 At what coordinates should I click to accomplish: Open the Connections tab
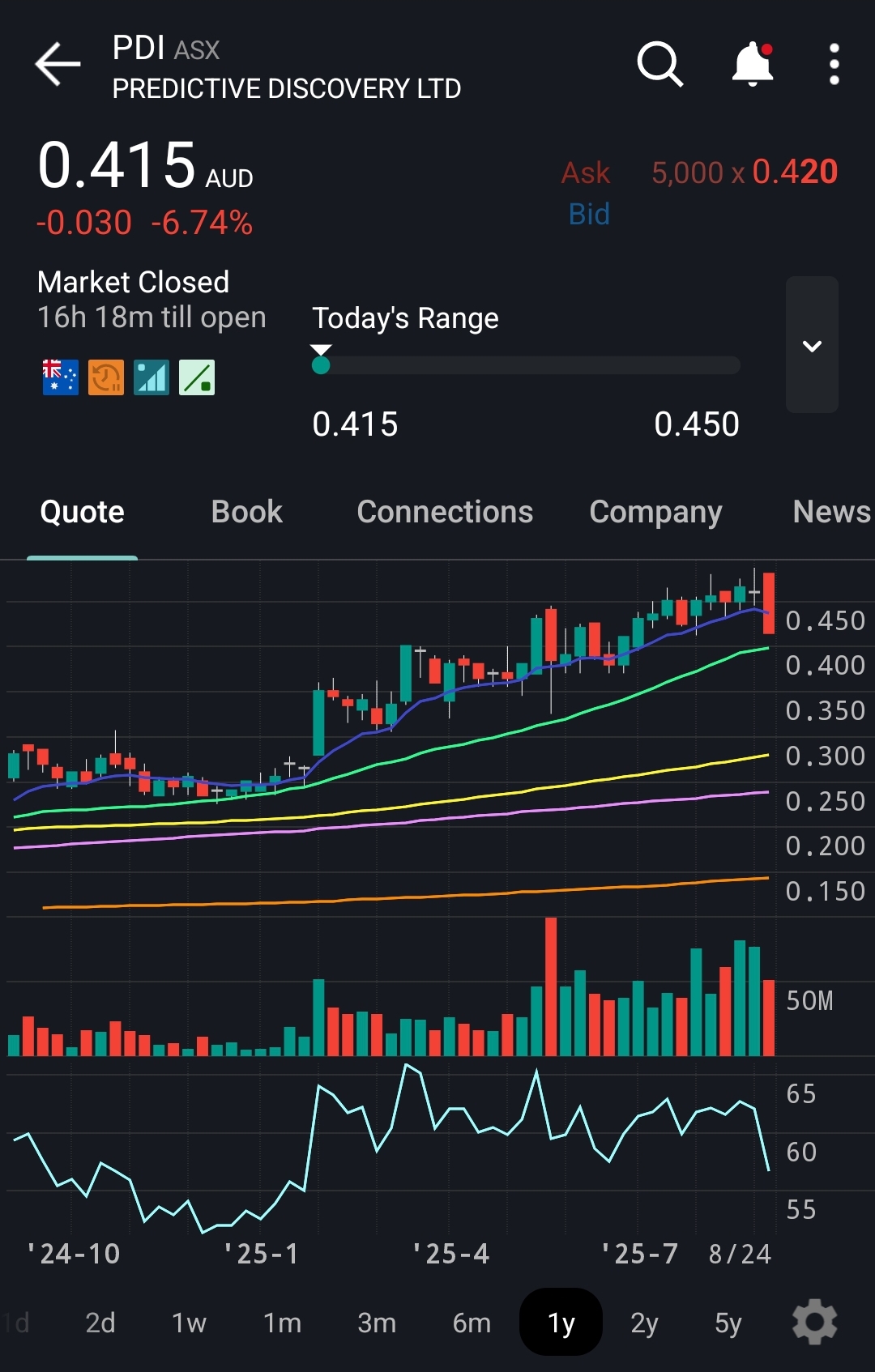pyautogui.click(x=445, y=512)
